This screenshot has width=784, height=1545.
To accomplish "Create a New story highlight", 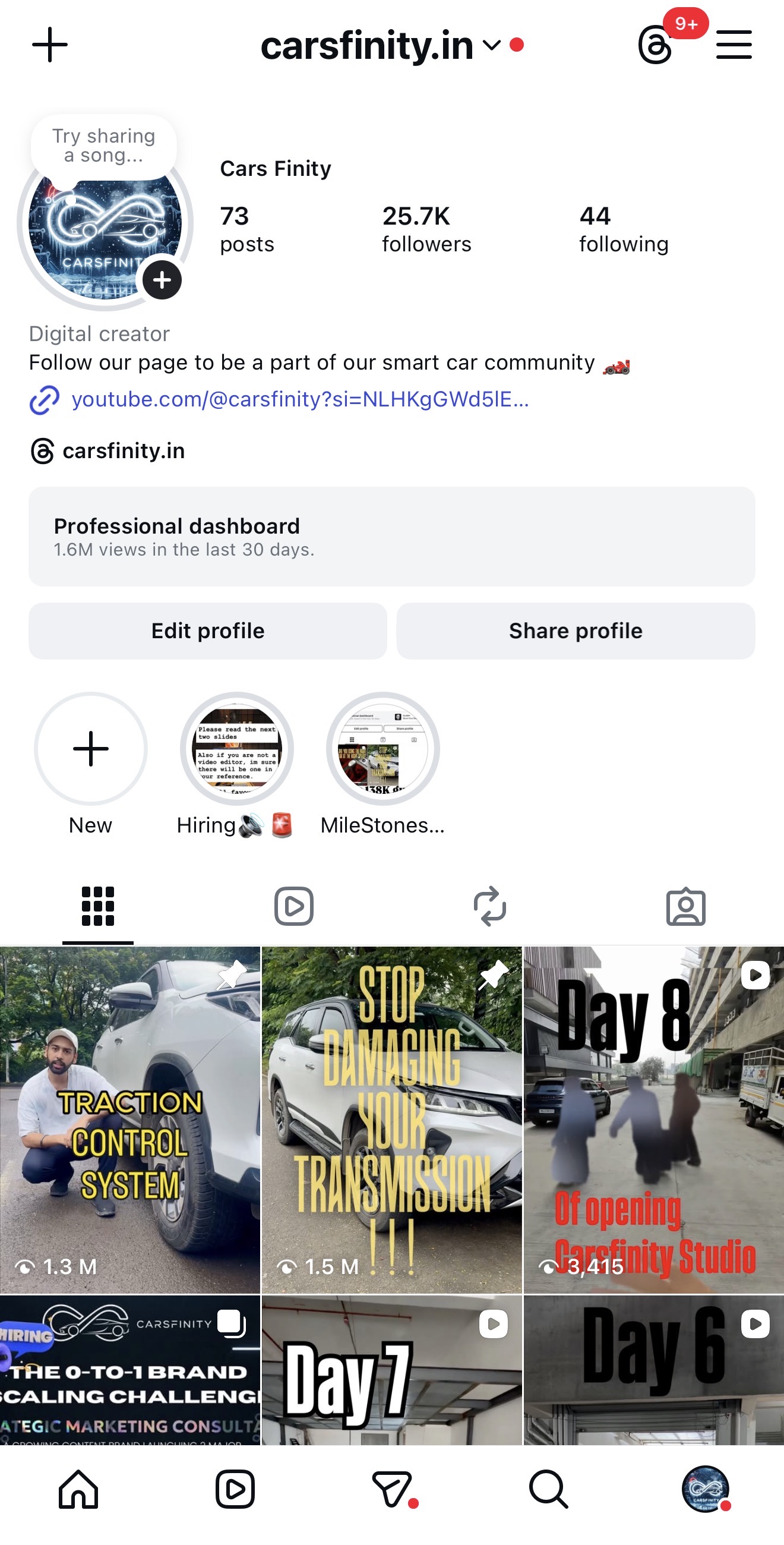I will pyautogui.click(x=90, y=749).
